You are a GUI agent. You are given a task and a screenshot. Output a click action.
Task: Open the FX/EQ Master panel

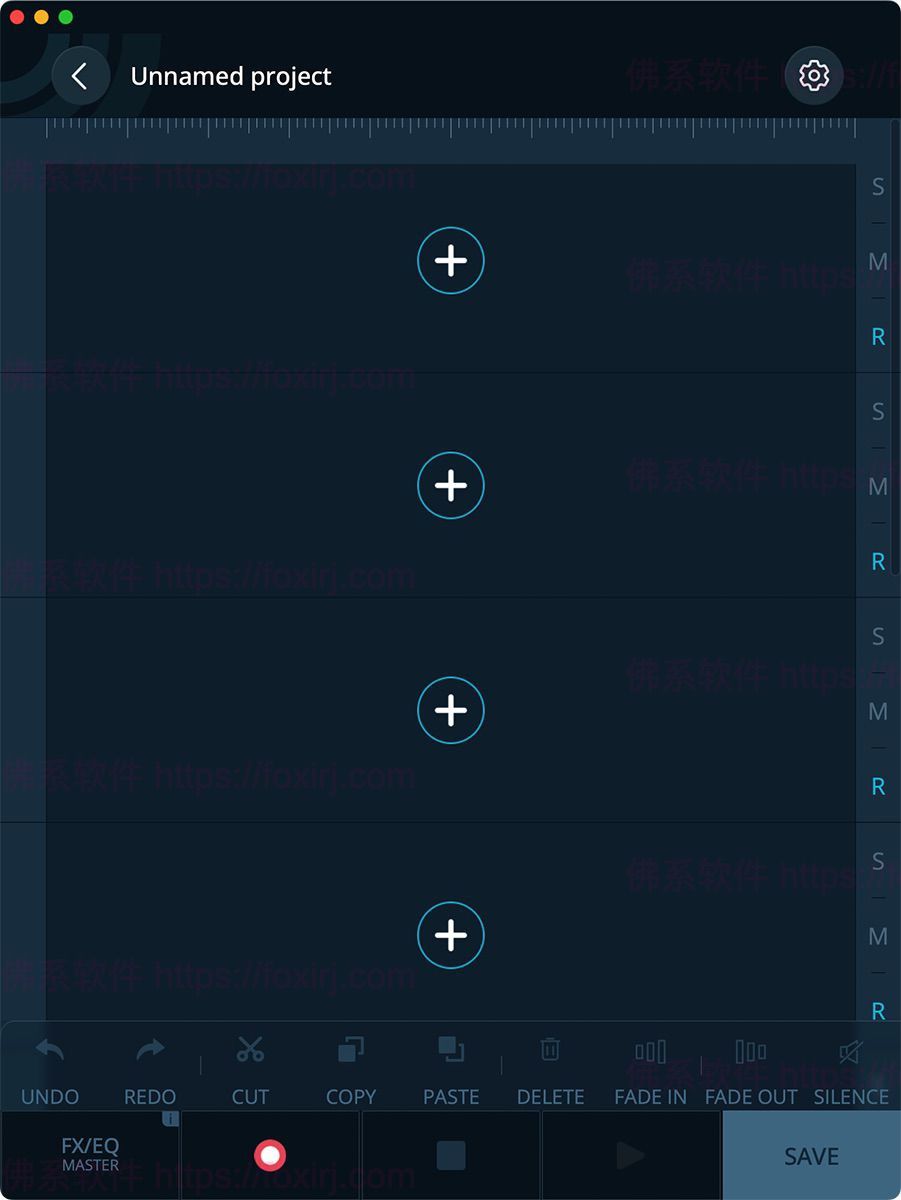tap(90, 1155)
